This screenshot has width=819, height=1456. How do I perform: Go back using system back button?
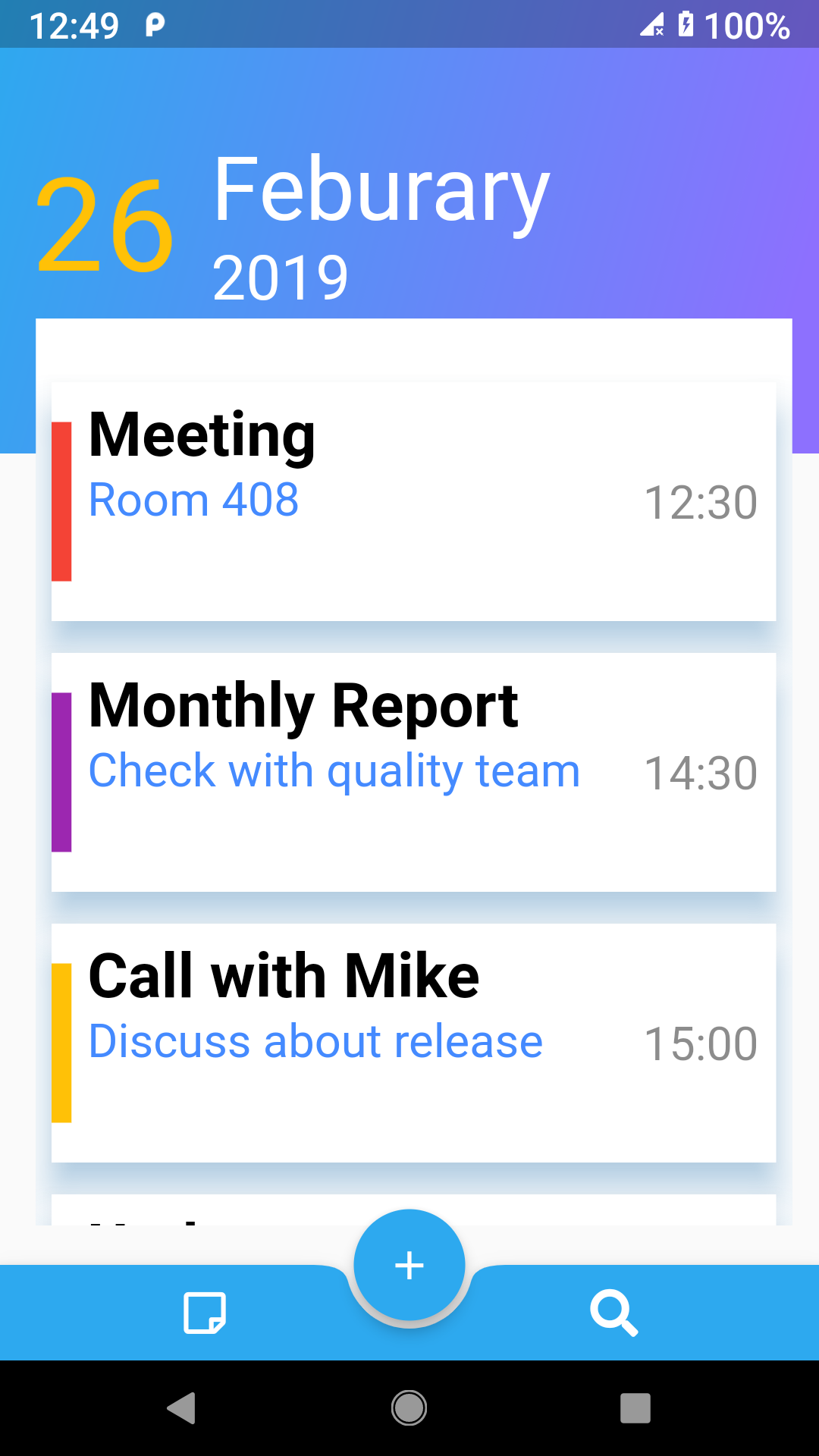pos(182,1408)
